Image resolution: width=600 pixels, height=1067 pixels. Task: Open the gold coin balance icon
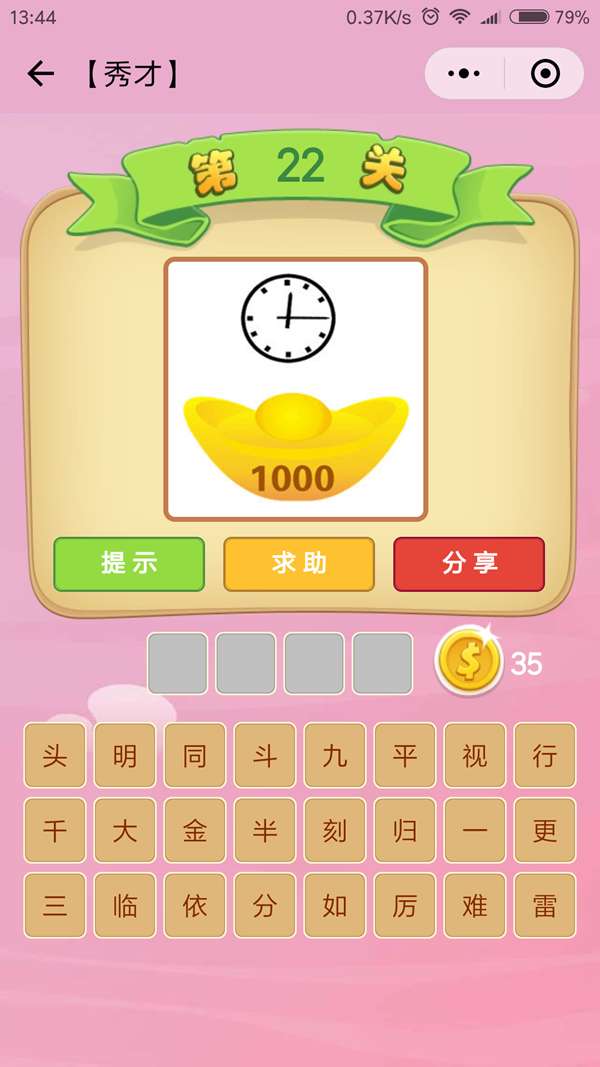coord(468,661)
